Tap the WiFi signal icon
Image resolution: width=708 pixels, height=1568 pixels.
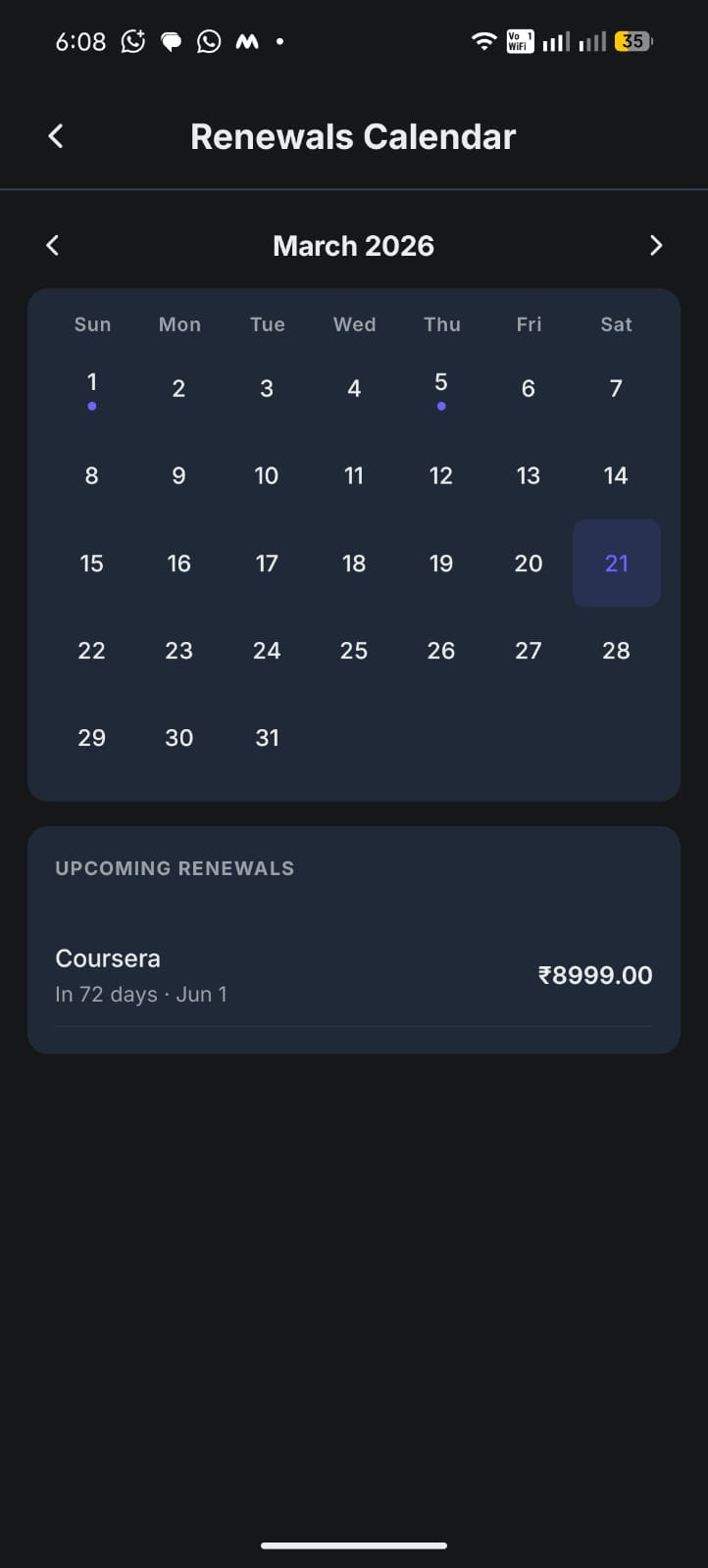pos(484,41)
